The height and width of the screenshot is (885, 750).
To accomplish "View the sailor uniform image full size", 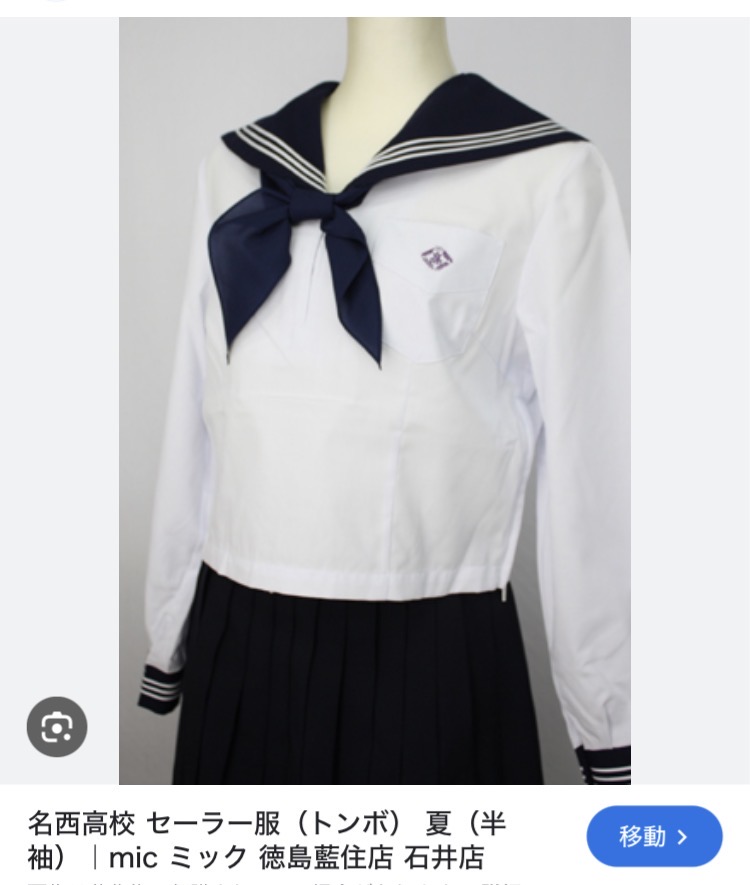I will click(x=375, y=400).
